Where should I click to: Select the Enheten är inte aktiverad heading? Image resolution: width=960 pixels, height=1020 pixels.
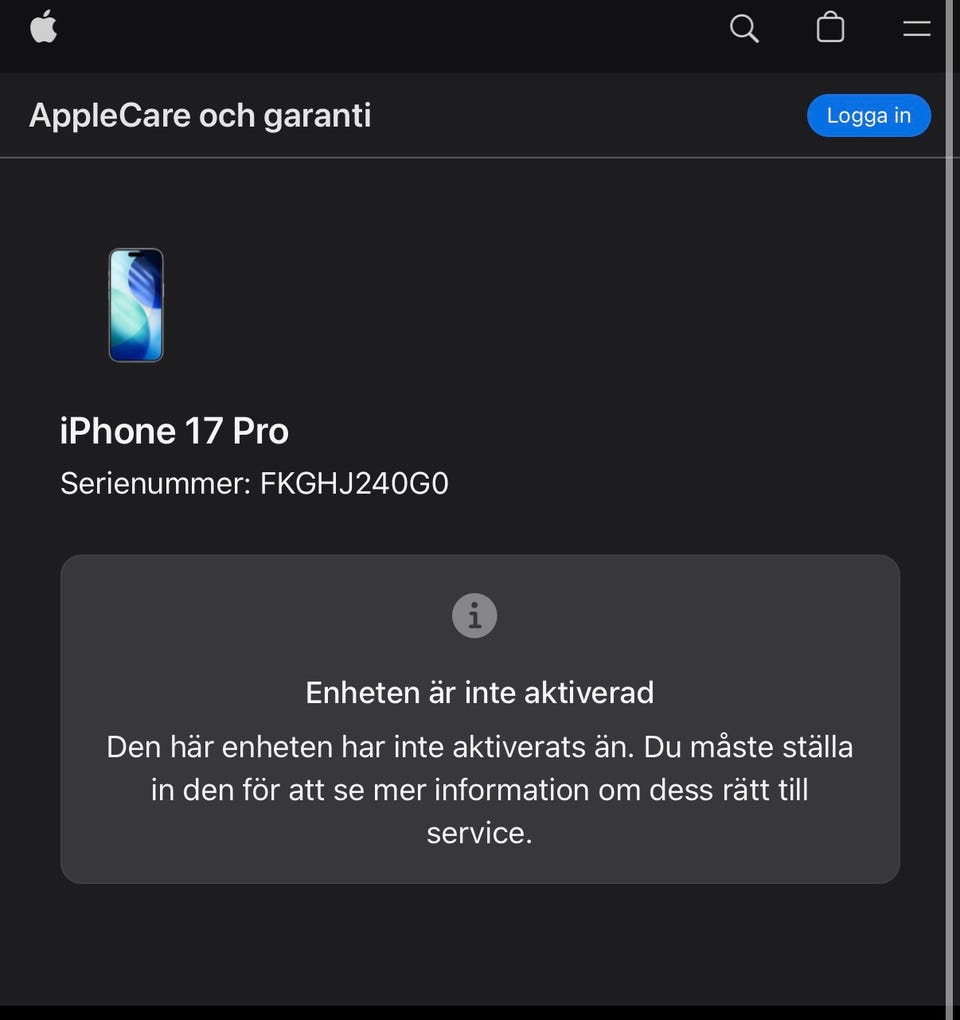[479, 692]
